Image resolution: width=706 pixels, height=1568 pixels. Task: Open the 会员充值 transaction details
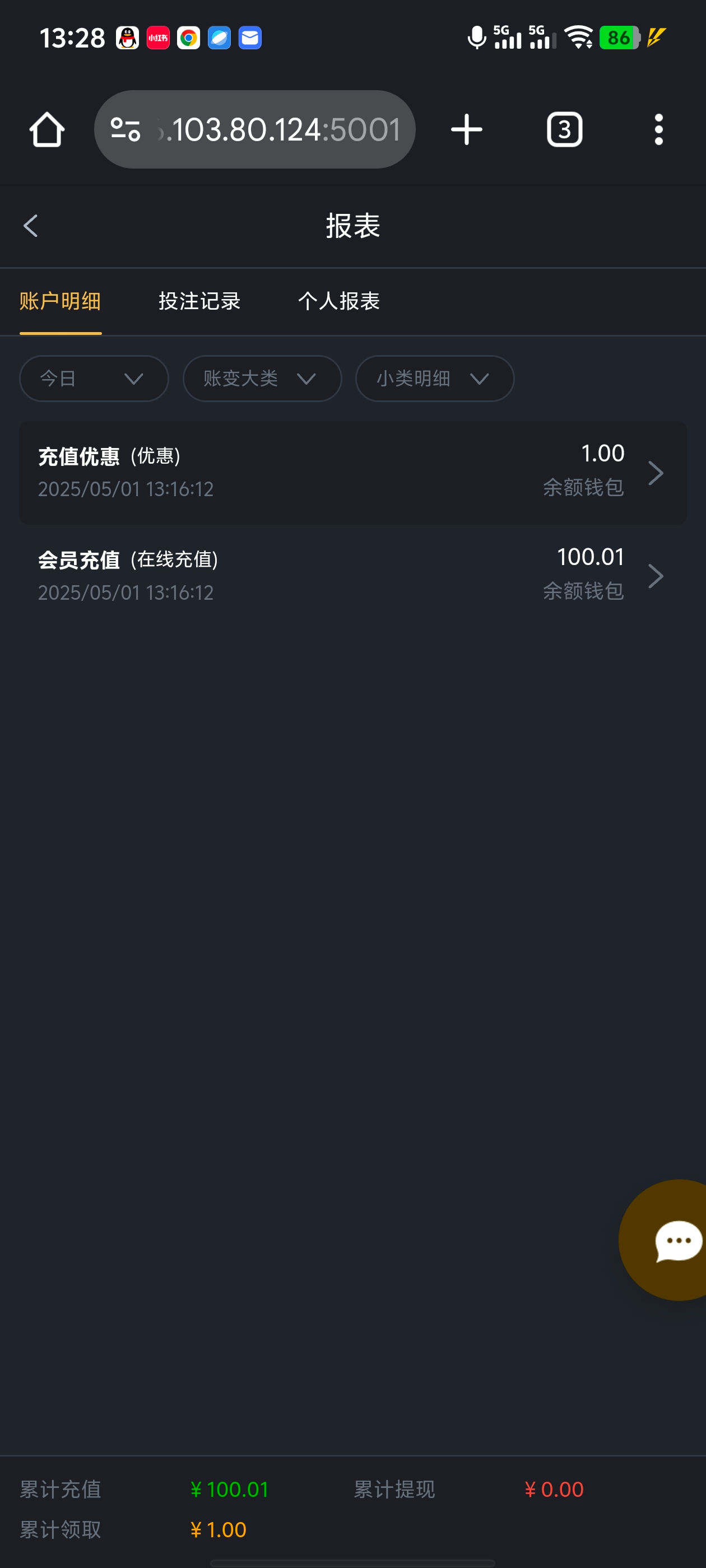(352, 576)
